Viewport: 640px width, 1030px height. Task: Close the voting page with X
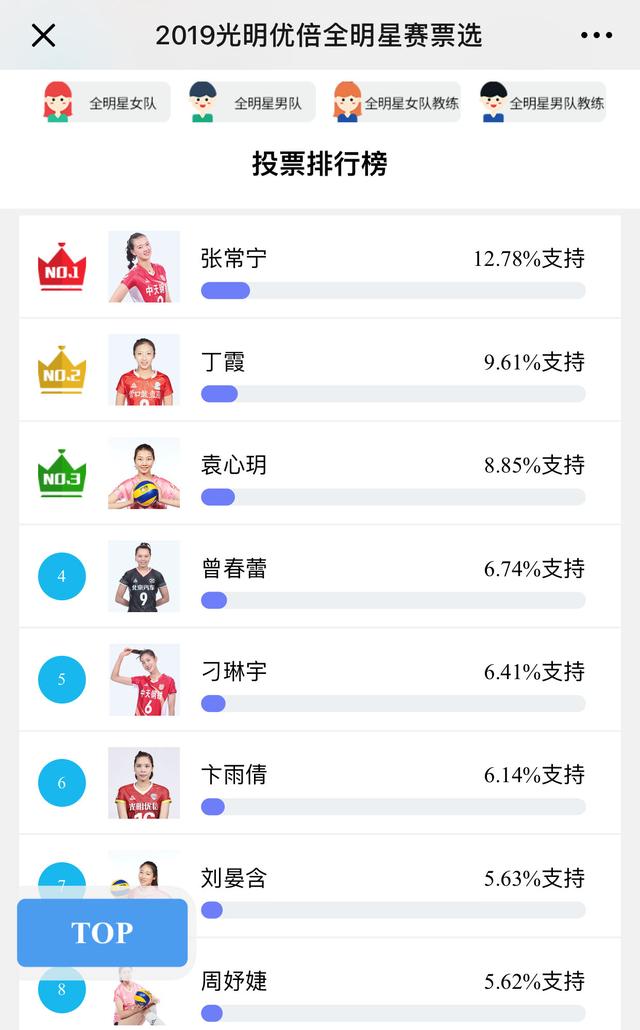(x=43, y=36)
